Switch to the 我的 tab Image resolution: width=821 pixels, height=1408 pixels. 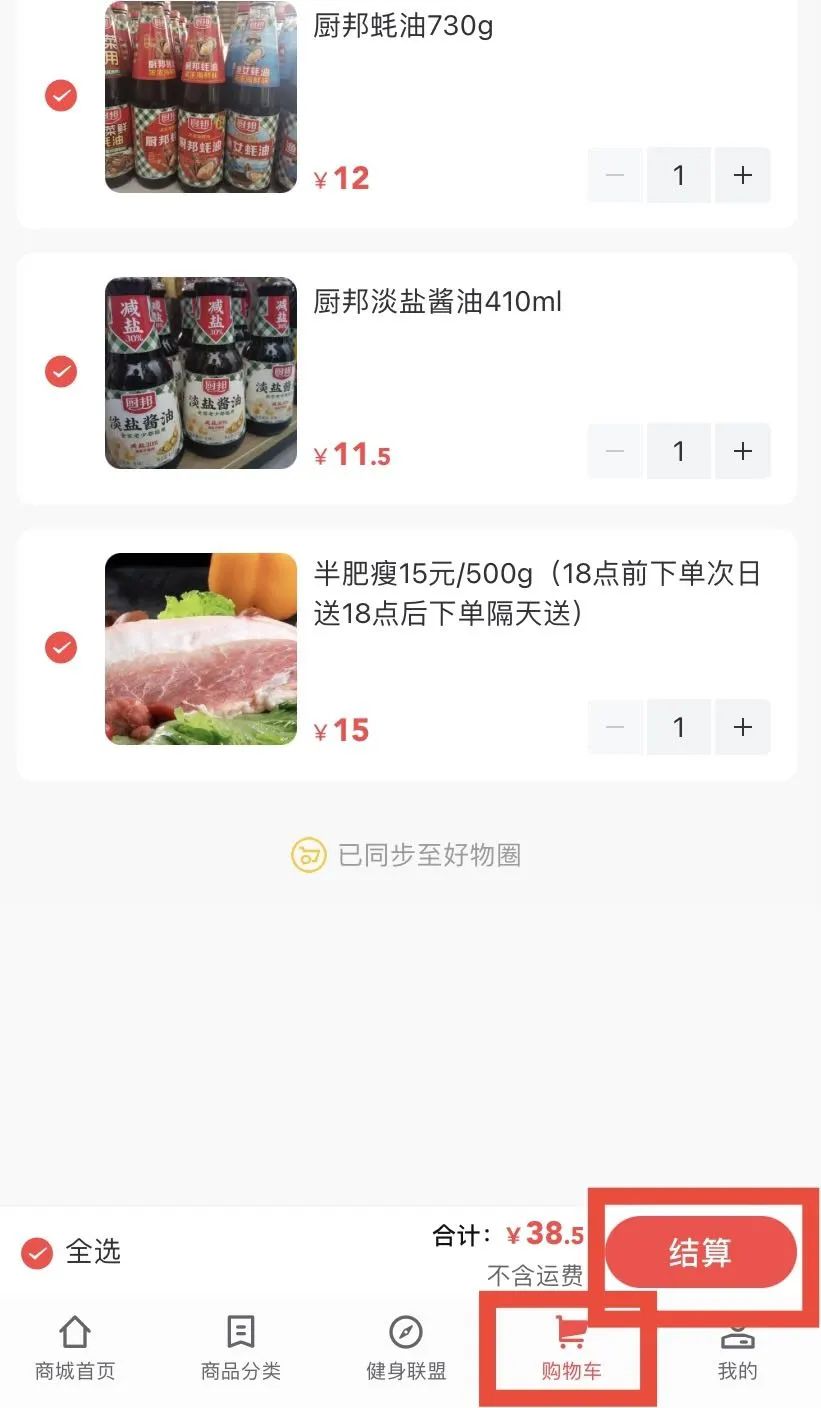(737, 1349)
